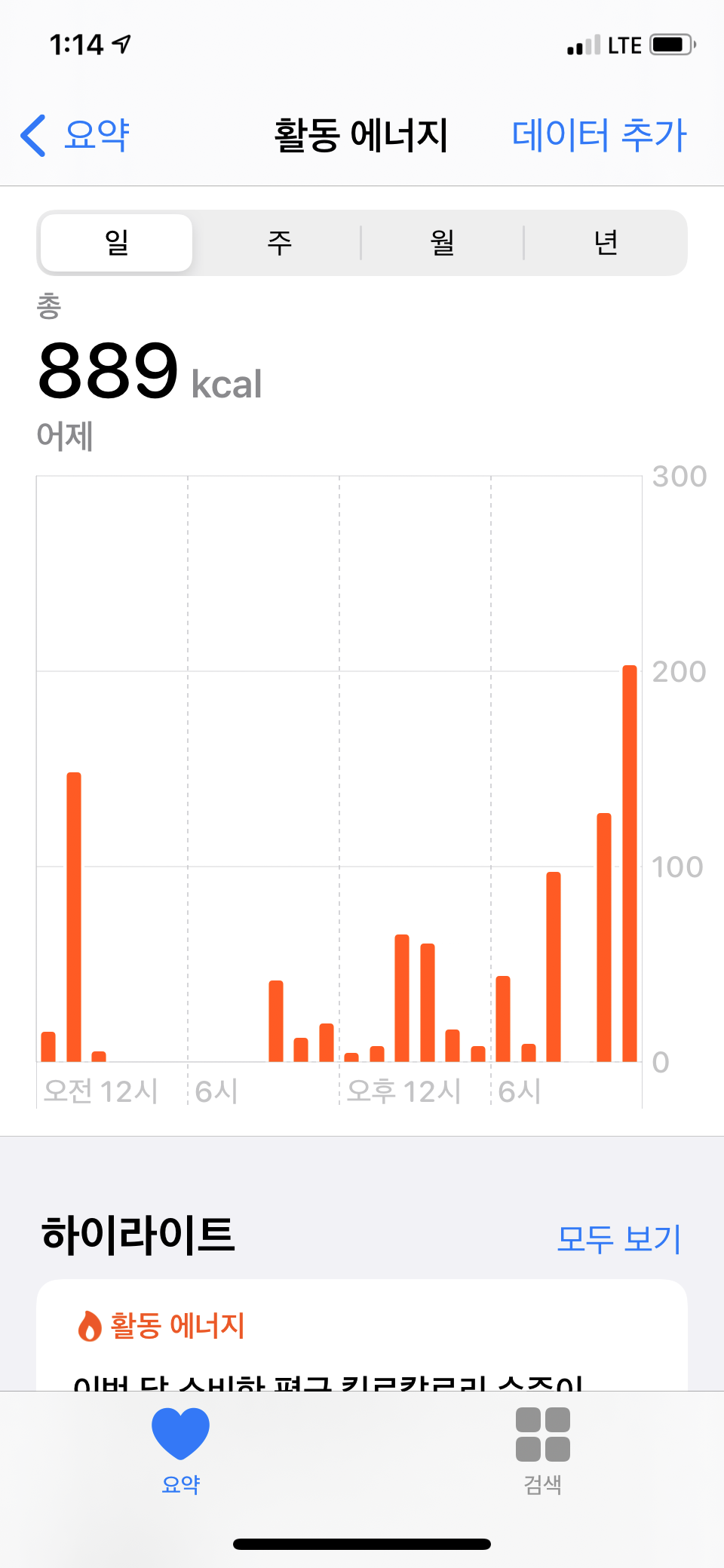Switch to the 년 (year) view

pos(606,243)
